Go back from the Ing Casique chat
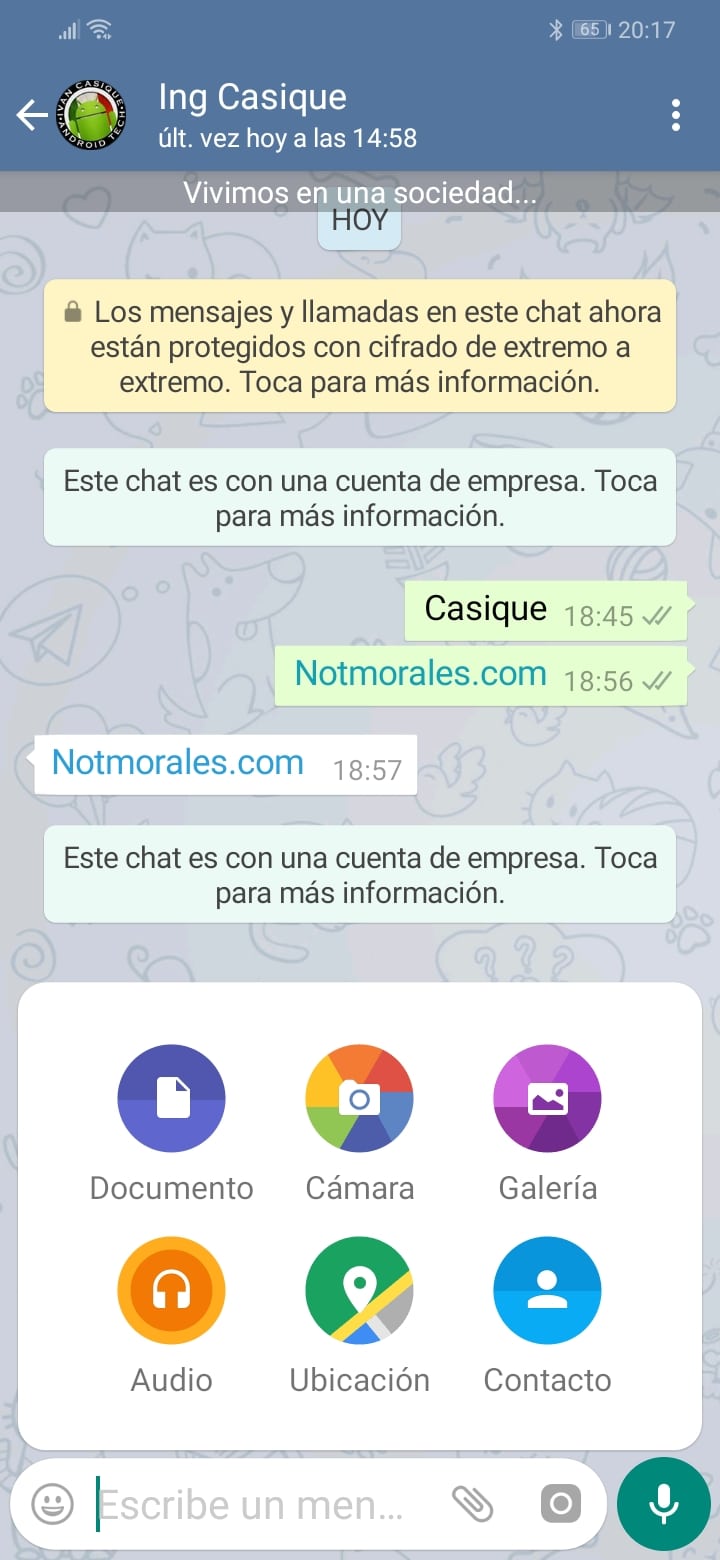 coord(31,116)
